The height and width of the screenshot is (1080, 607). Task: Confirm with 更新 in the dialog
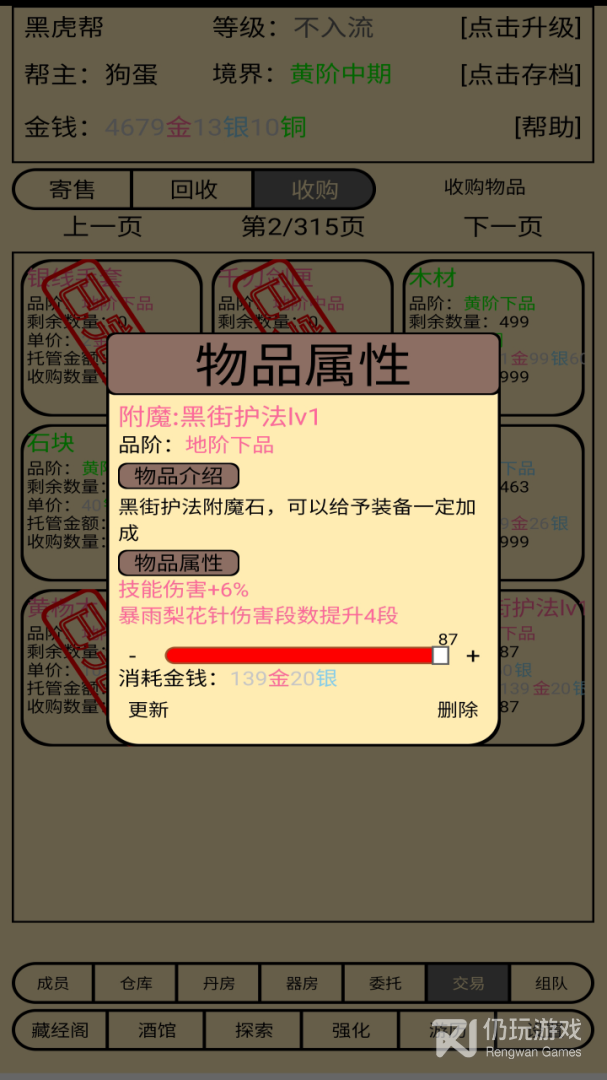click(148, 710)
